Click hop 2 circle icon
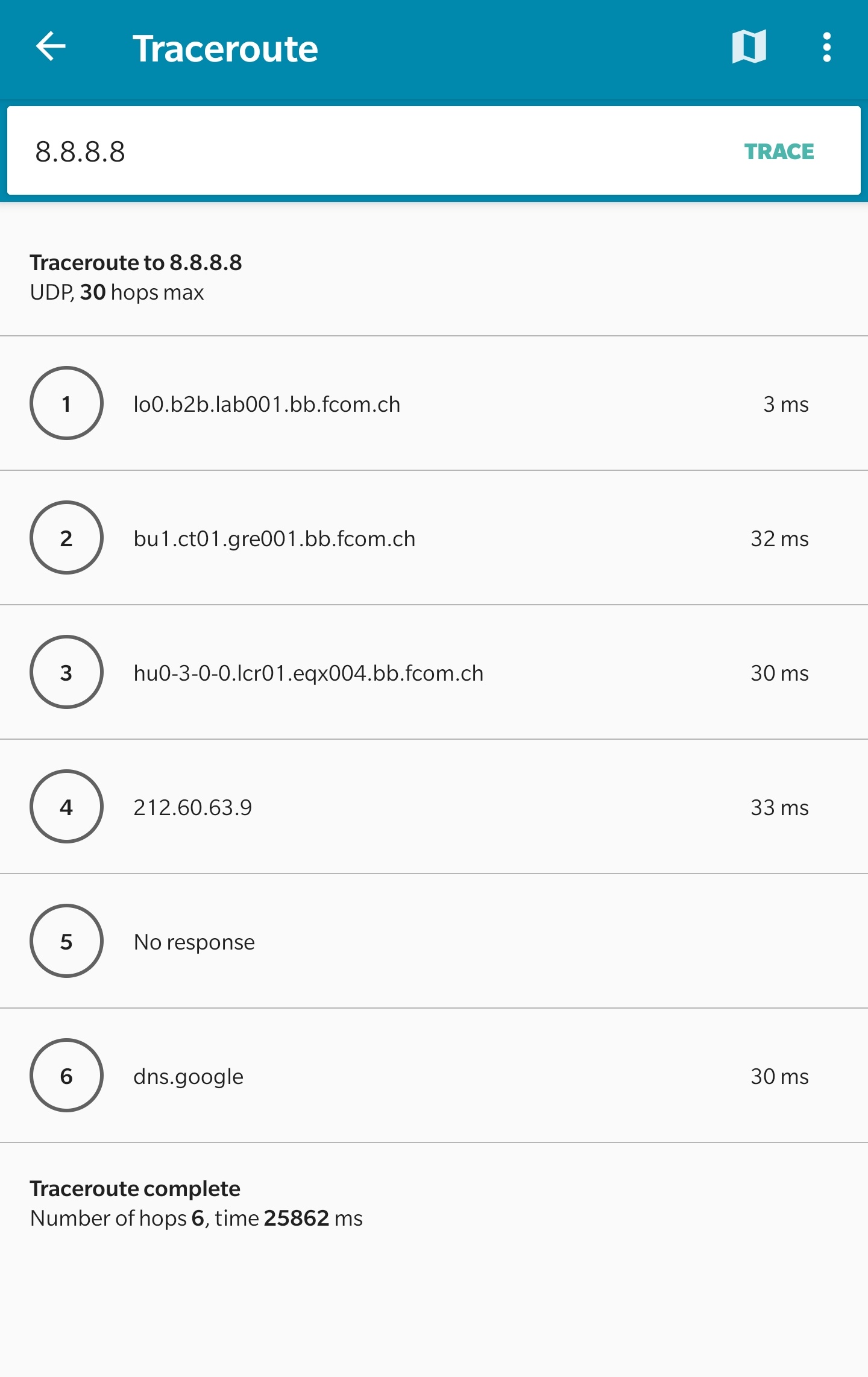The width and height of the screenshot is (868, 1377). 66,538
